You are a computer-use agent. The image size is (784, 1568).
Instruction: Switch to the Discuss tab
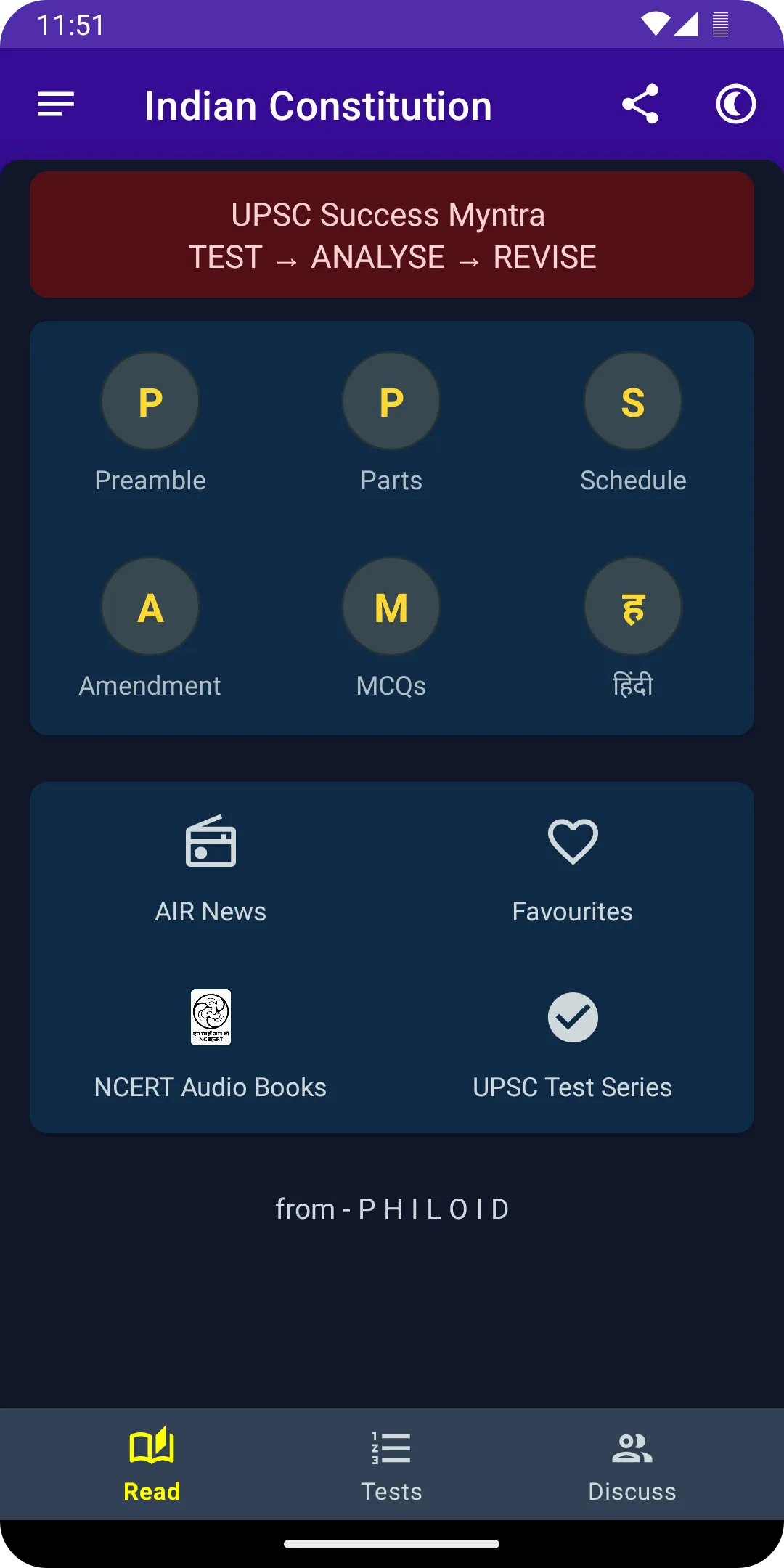coord(632,1463)
